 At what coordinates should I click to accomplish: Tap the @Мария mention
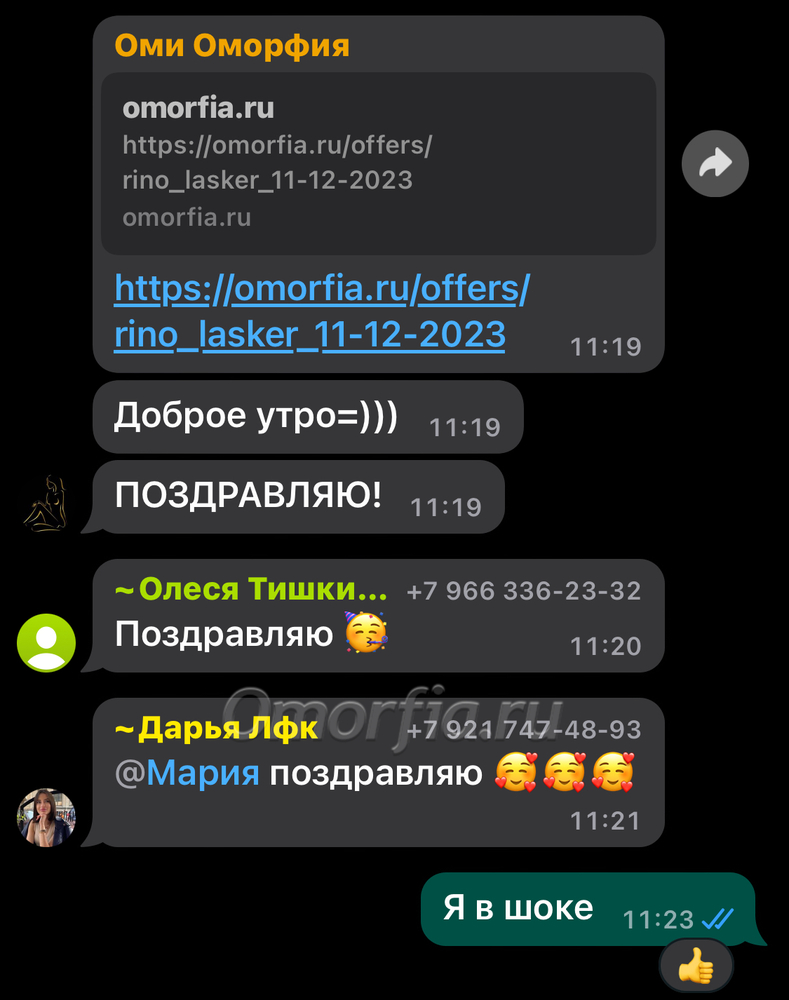(188, 774)
